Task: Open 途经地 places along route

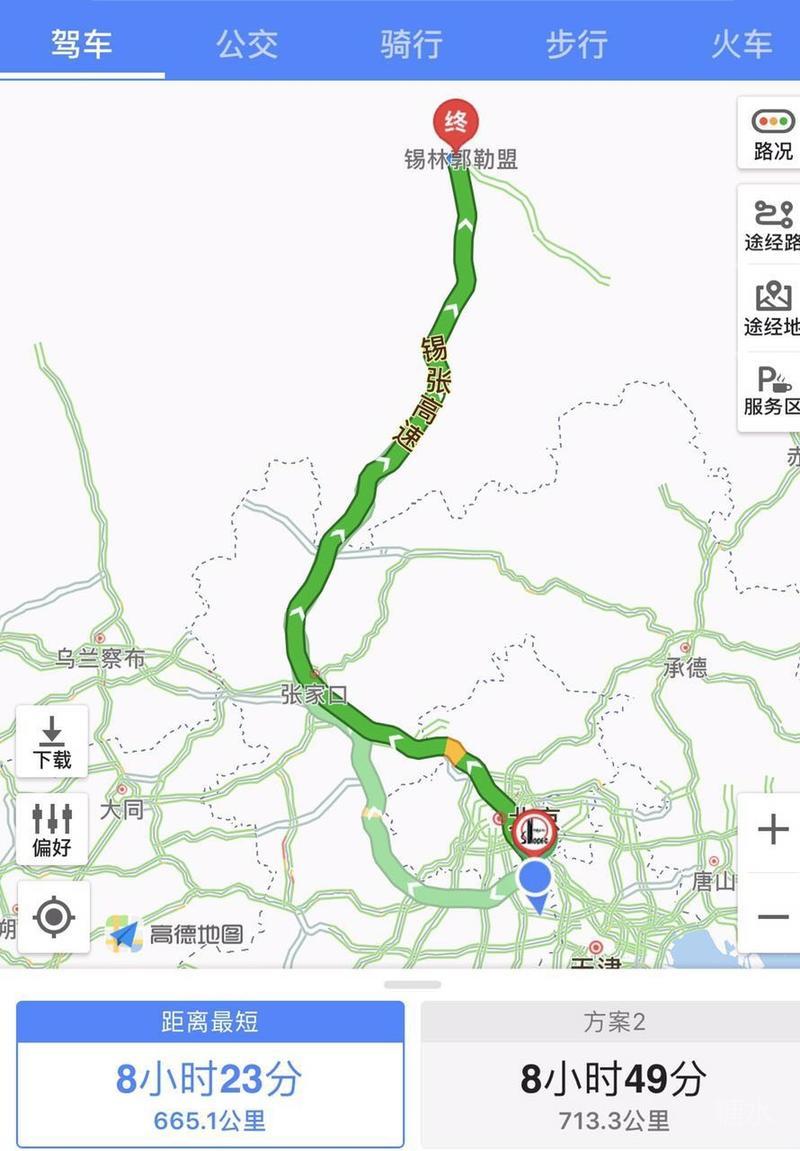Action: pyautogui.click(x=772, y=308)
